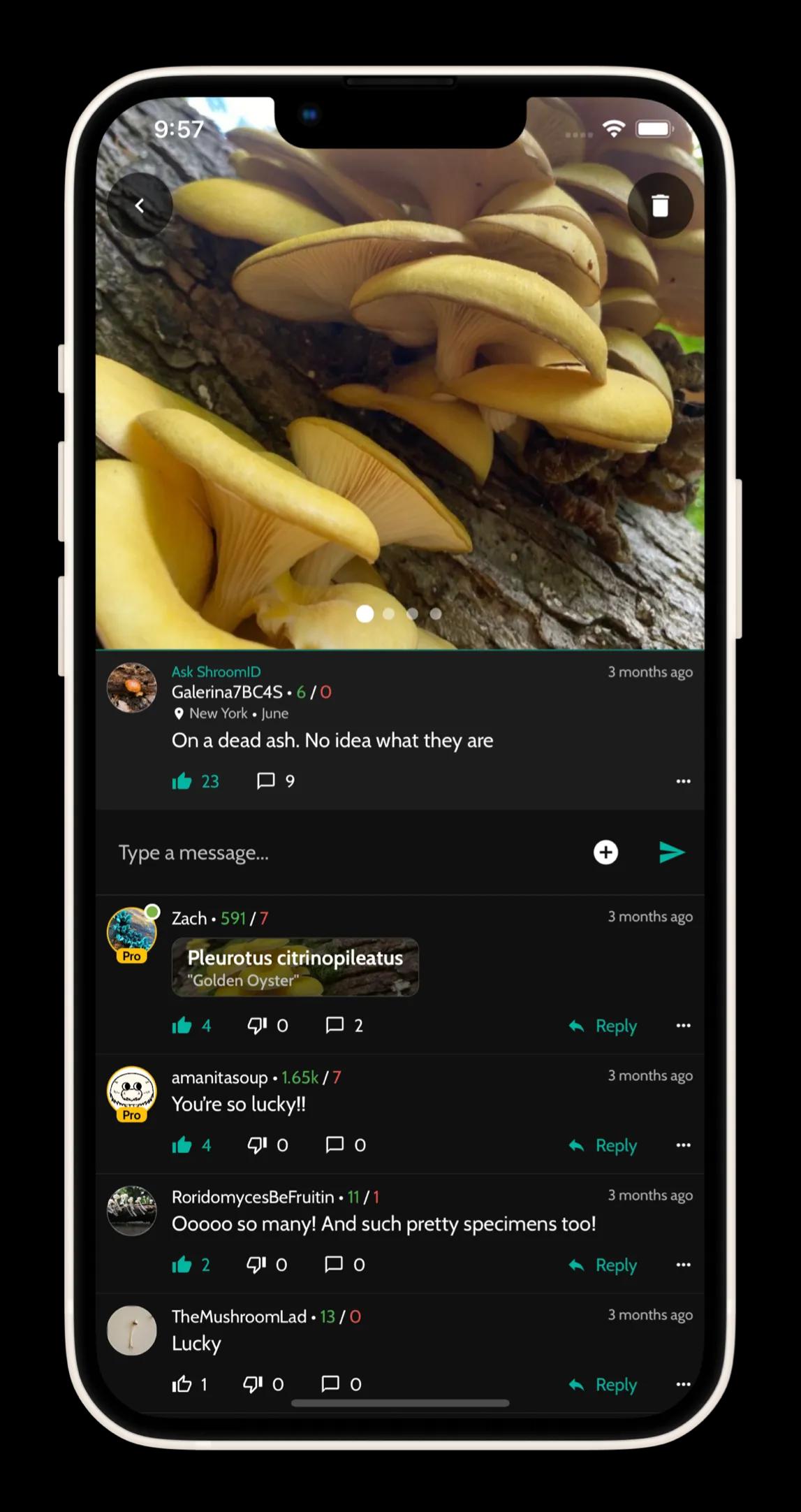Open overflow menu on Galerina7BC4S post
This screenshot has height=1512, width=801.
[x=683, y=781]
